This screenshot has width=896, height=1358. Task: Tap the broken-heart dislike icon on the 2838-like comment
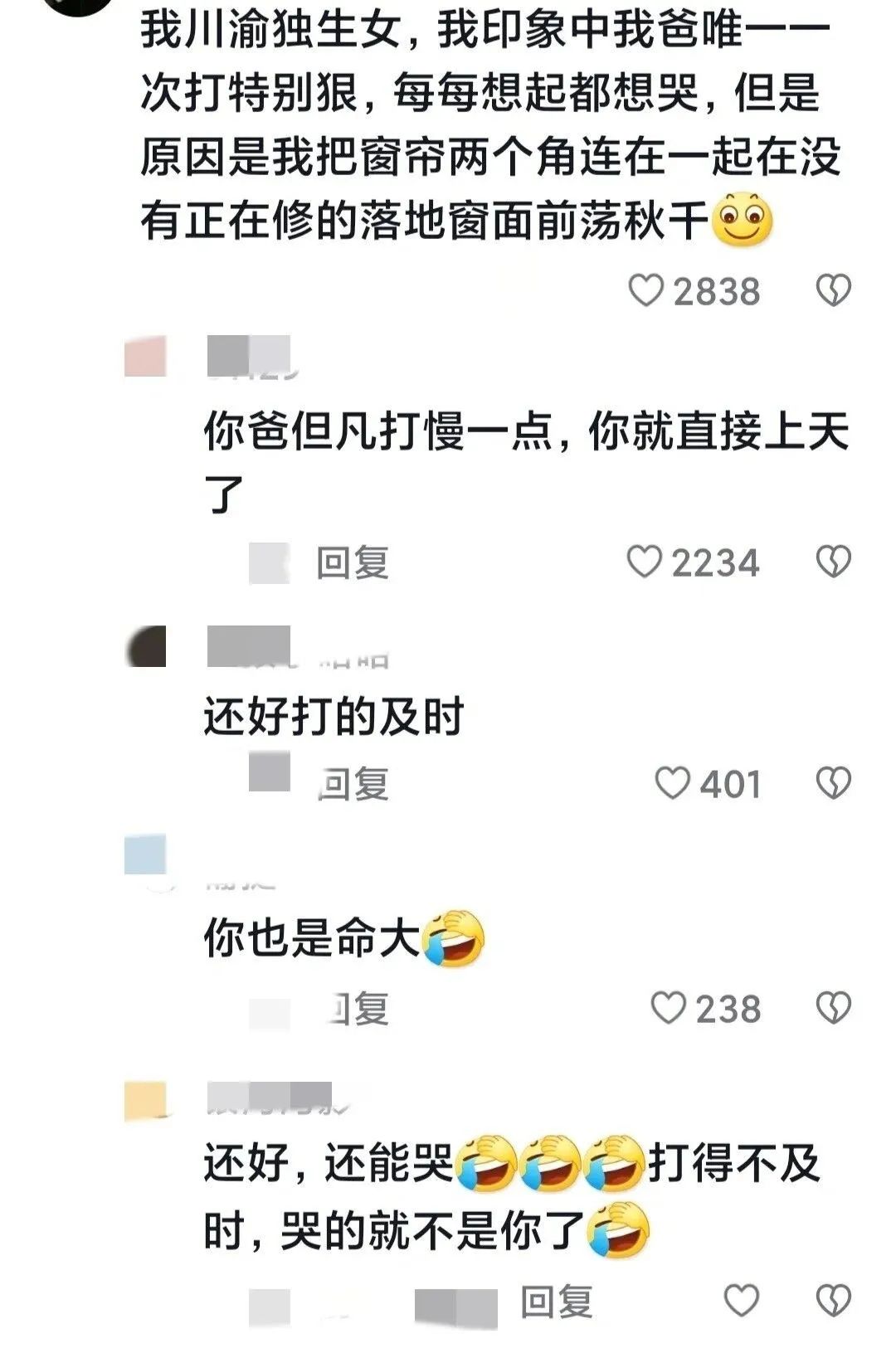830,290
